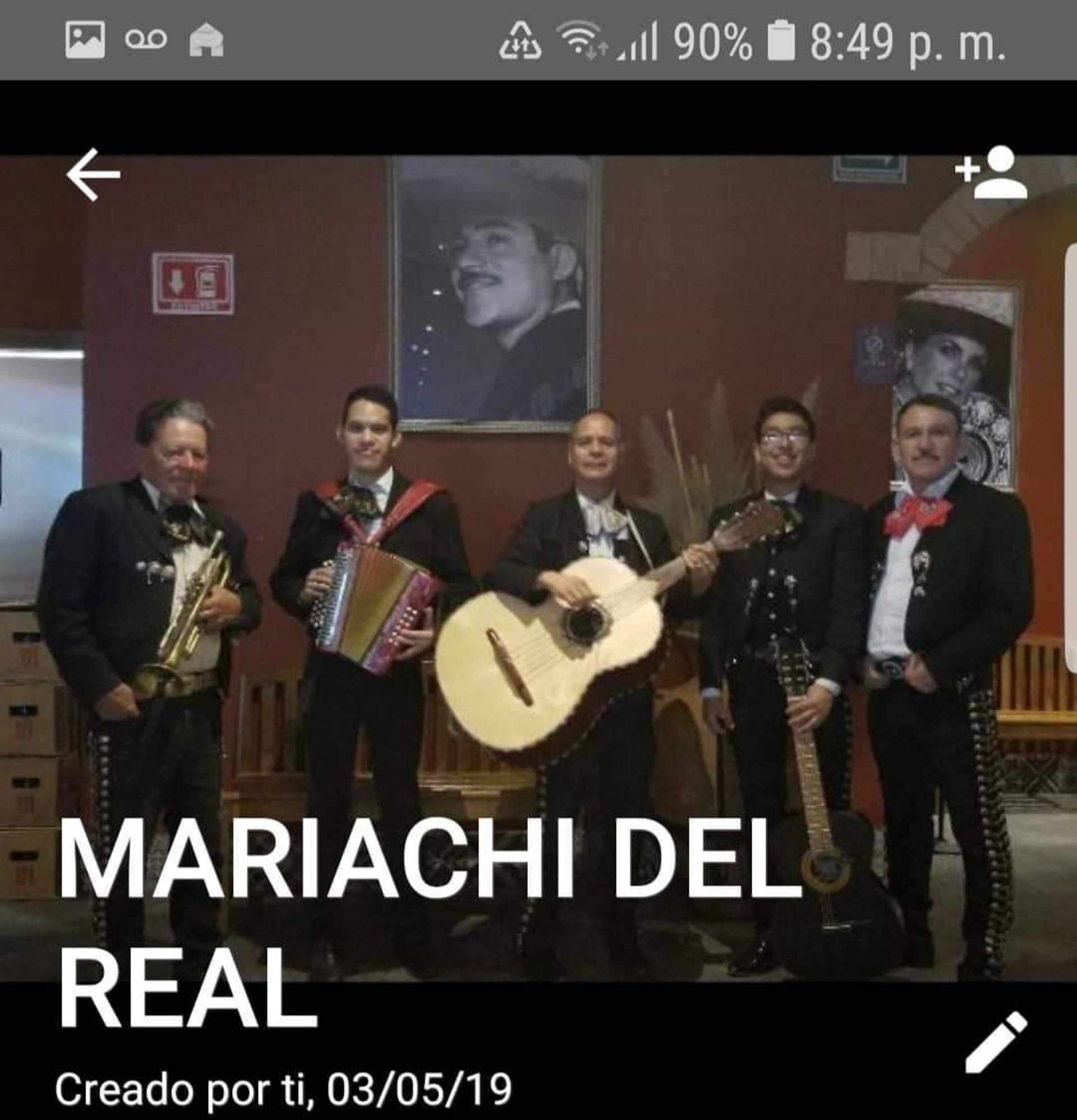Go back using the arrow icon
Image resolution: width=1077 pixels, height=1120 pixels.
pos(93,175)
